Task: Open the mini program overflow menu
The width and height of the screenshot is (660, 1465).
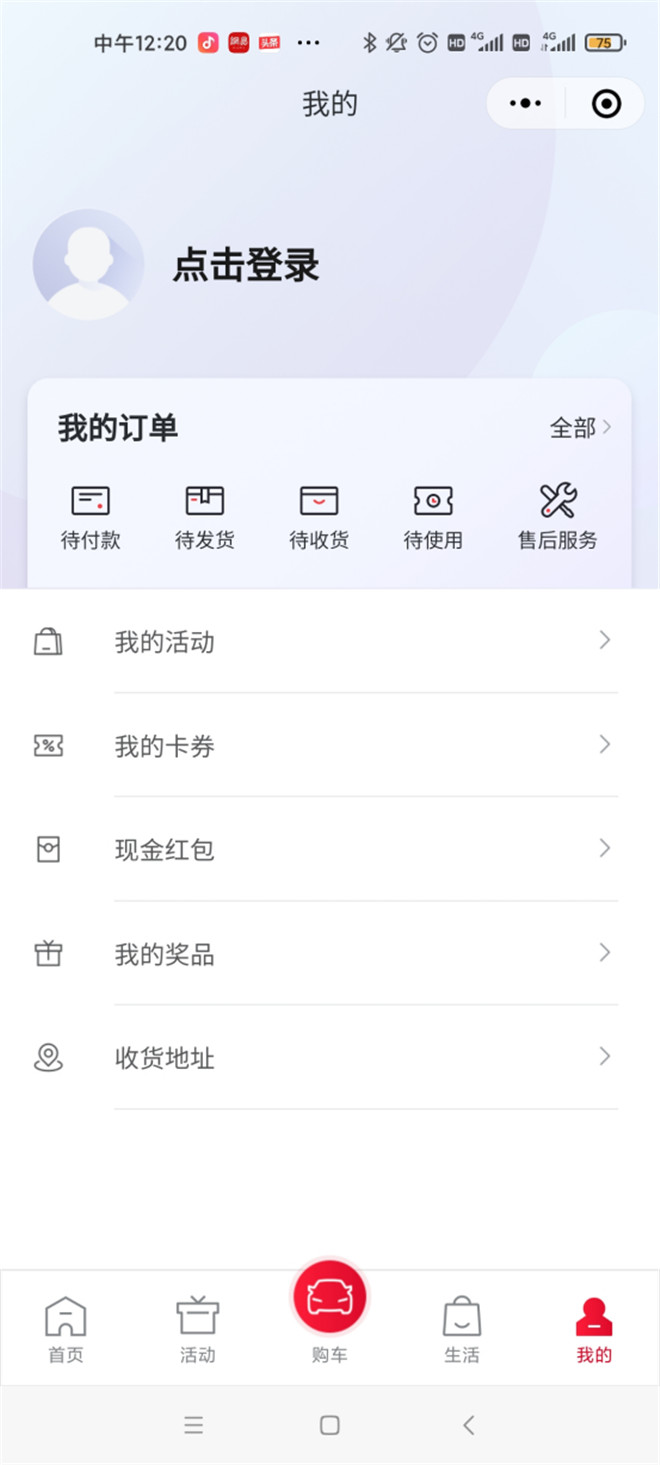Action: [x=526, y=103]
